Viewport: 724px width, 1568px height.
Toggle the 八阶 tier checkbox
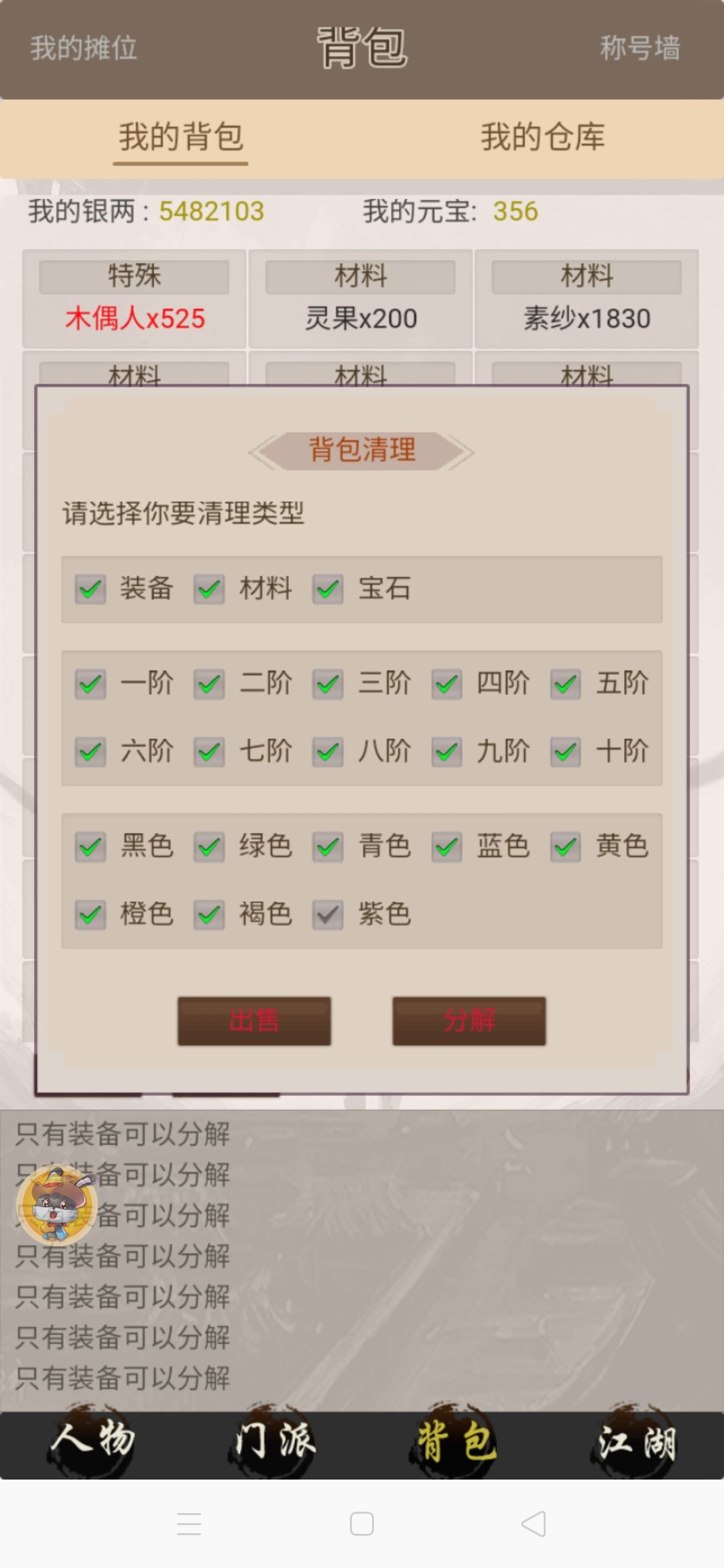point(328,752)
